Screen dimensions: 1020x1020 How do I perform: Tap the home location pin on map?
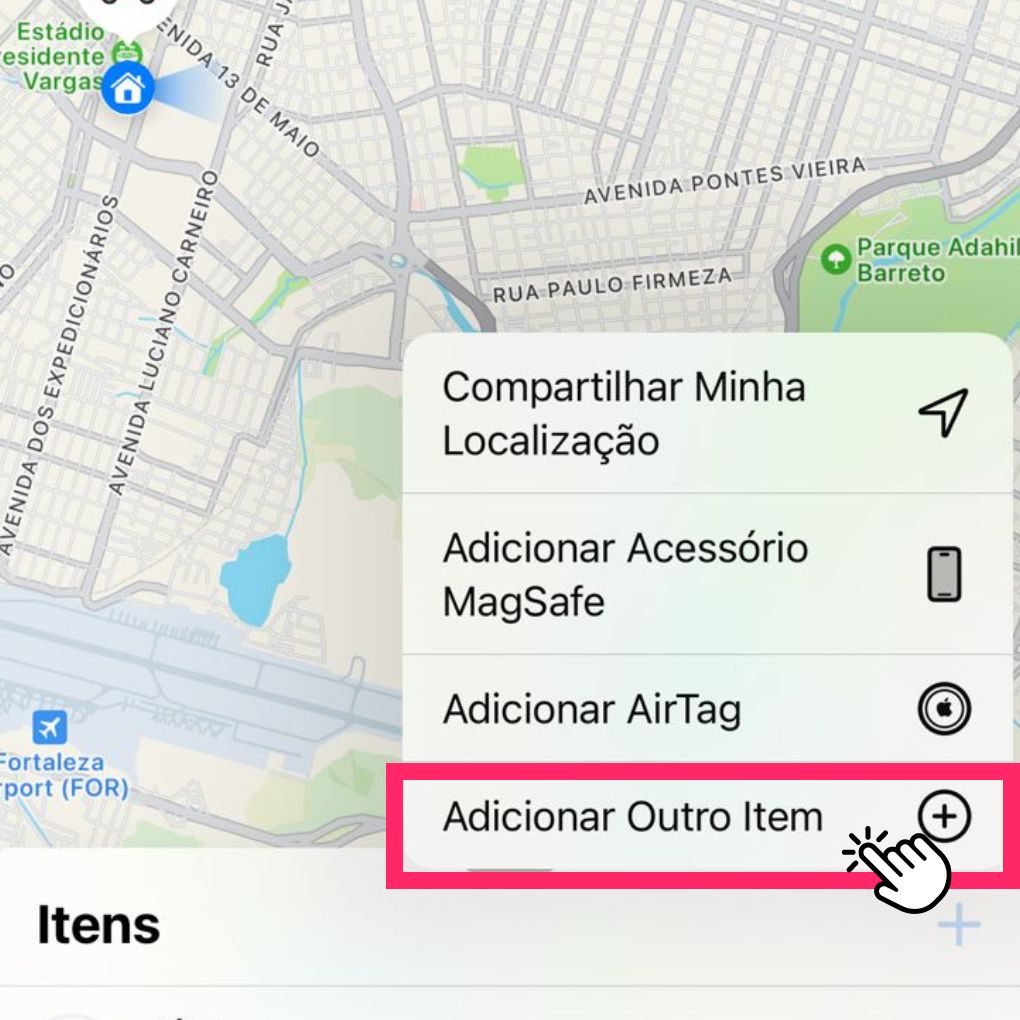coord(127,89)
